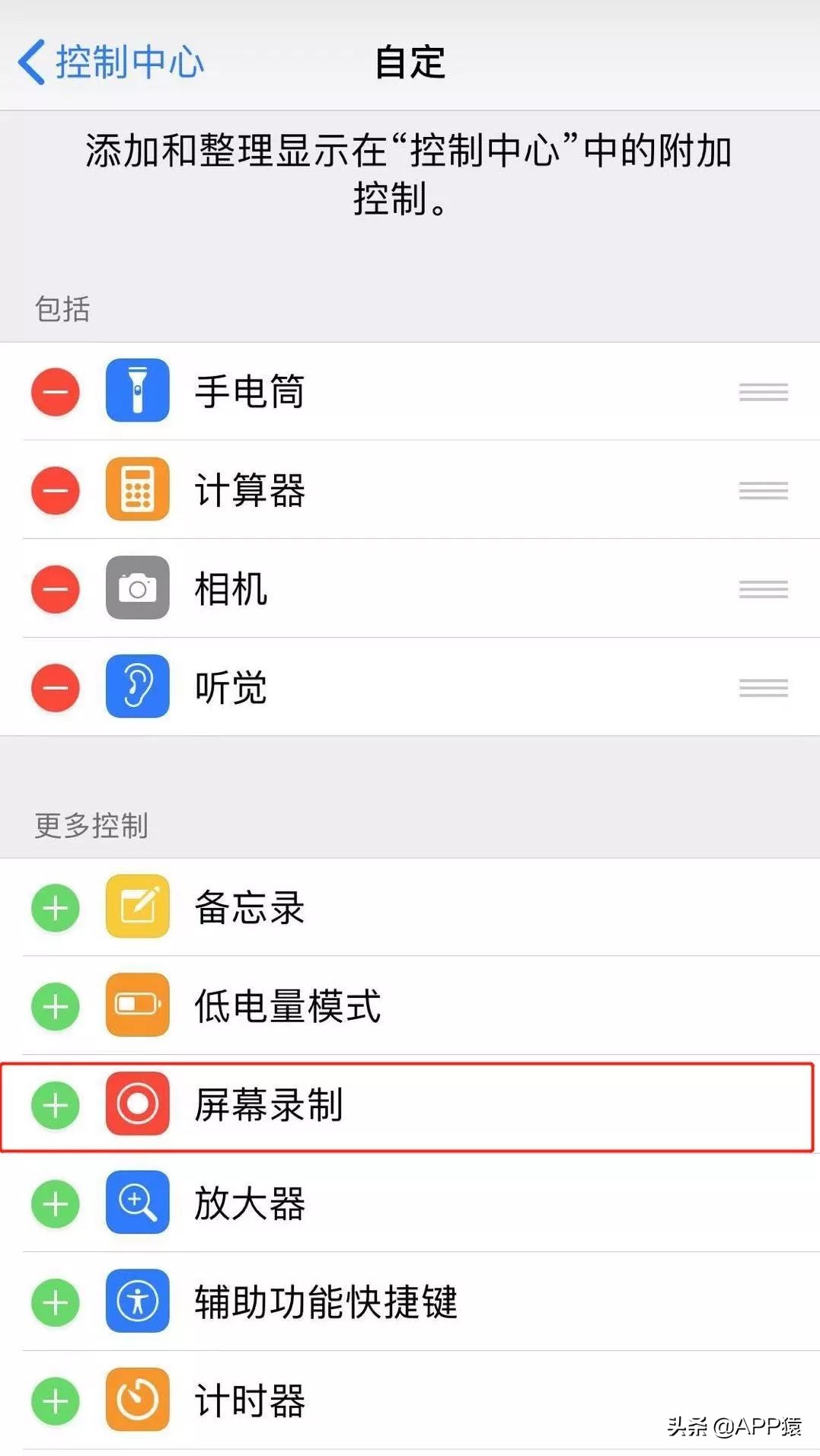Select the Accessibility Shortcuts (辅助功能快捷键) icon

pos(137,1303)
